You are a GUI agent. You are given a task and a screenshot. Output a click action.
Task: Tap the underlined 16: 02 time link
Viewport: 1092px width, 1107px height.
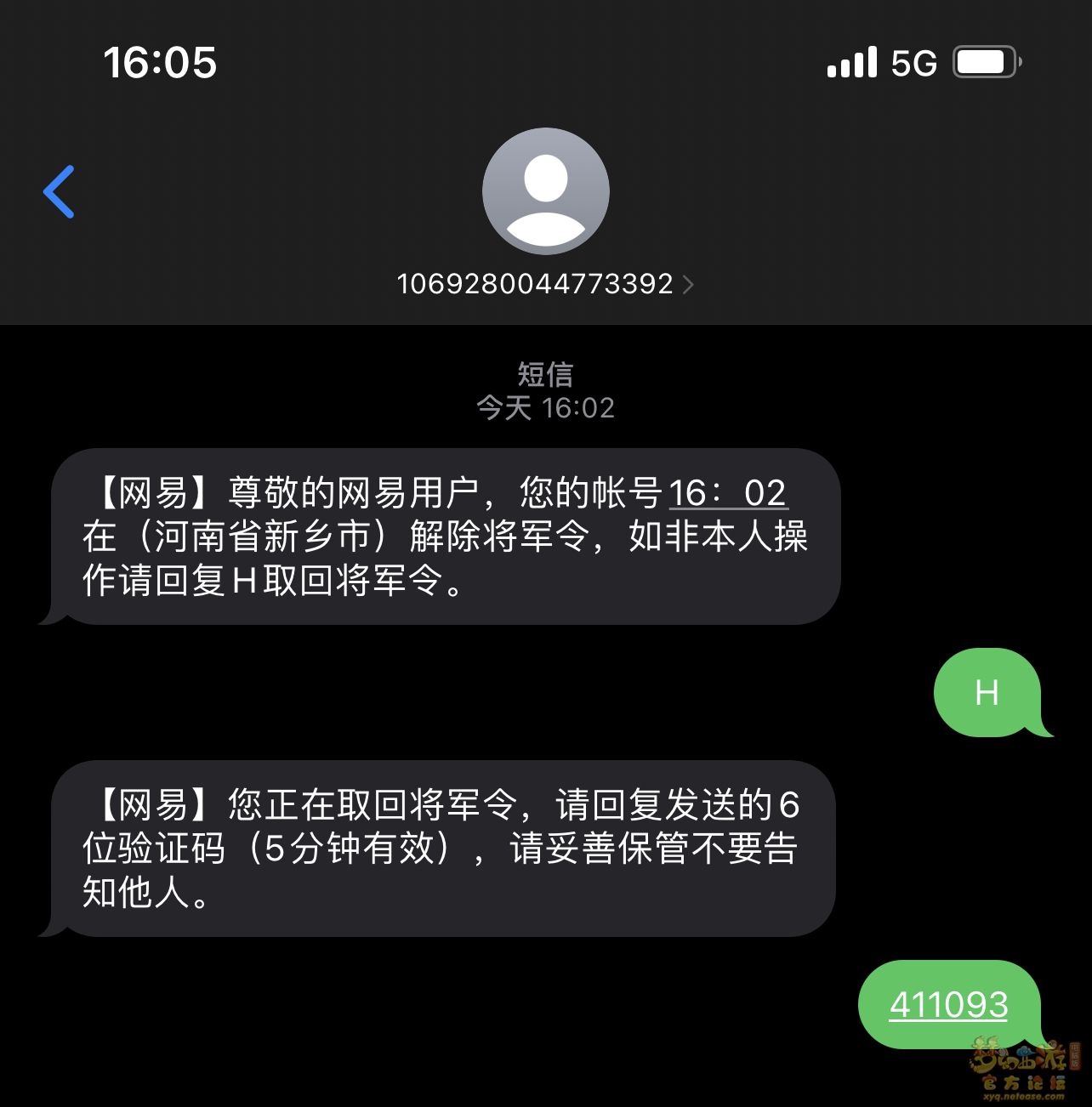pyautogui.click(x=727, y=493)
